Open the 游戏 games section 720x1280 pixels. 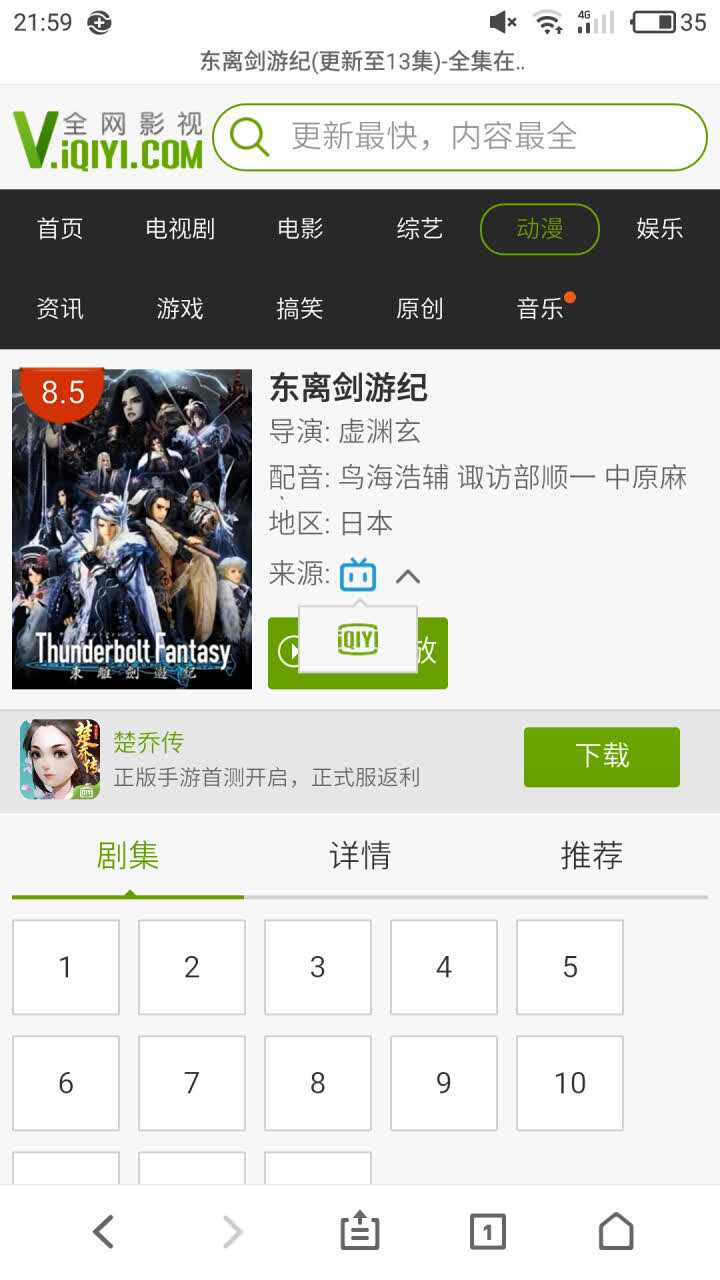180,309
